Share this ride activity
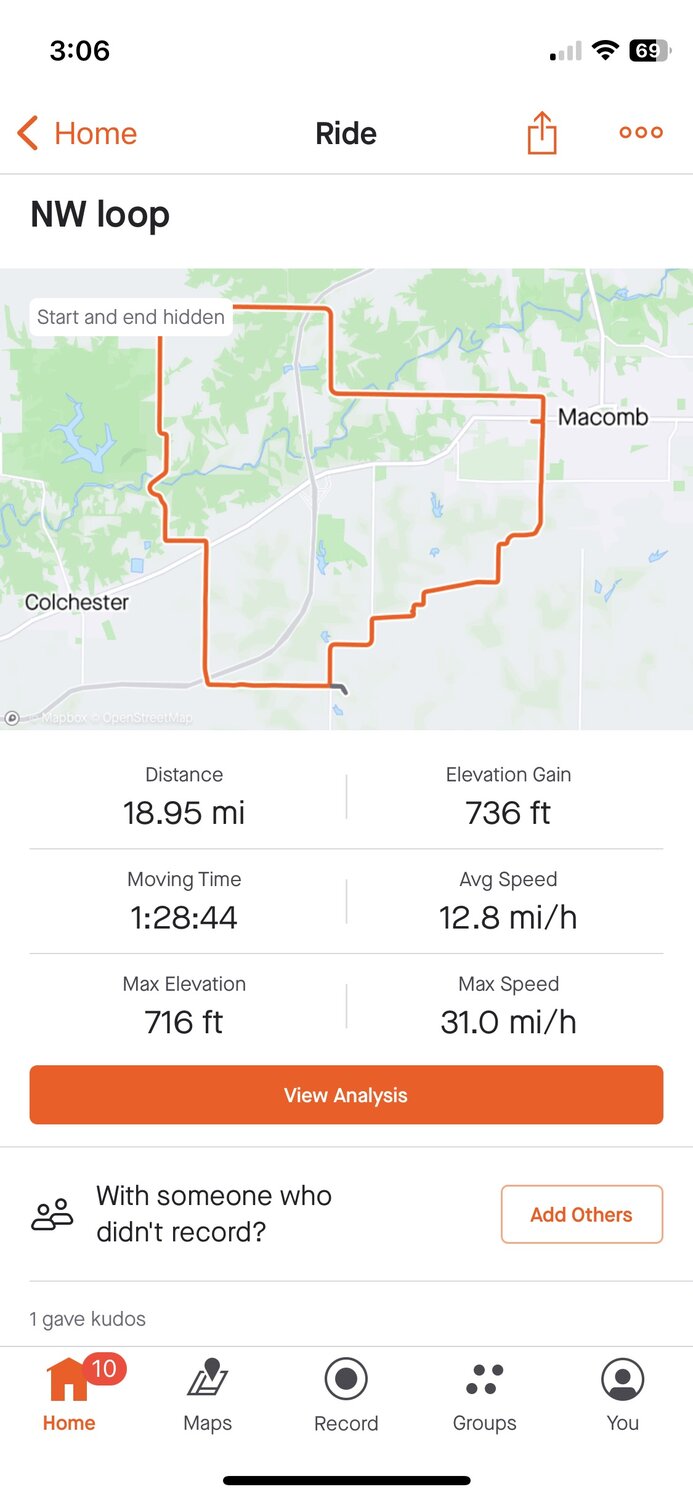The image size is (693, 1500). click(x=541, y=133)
